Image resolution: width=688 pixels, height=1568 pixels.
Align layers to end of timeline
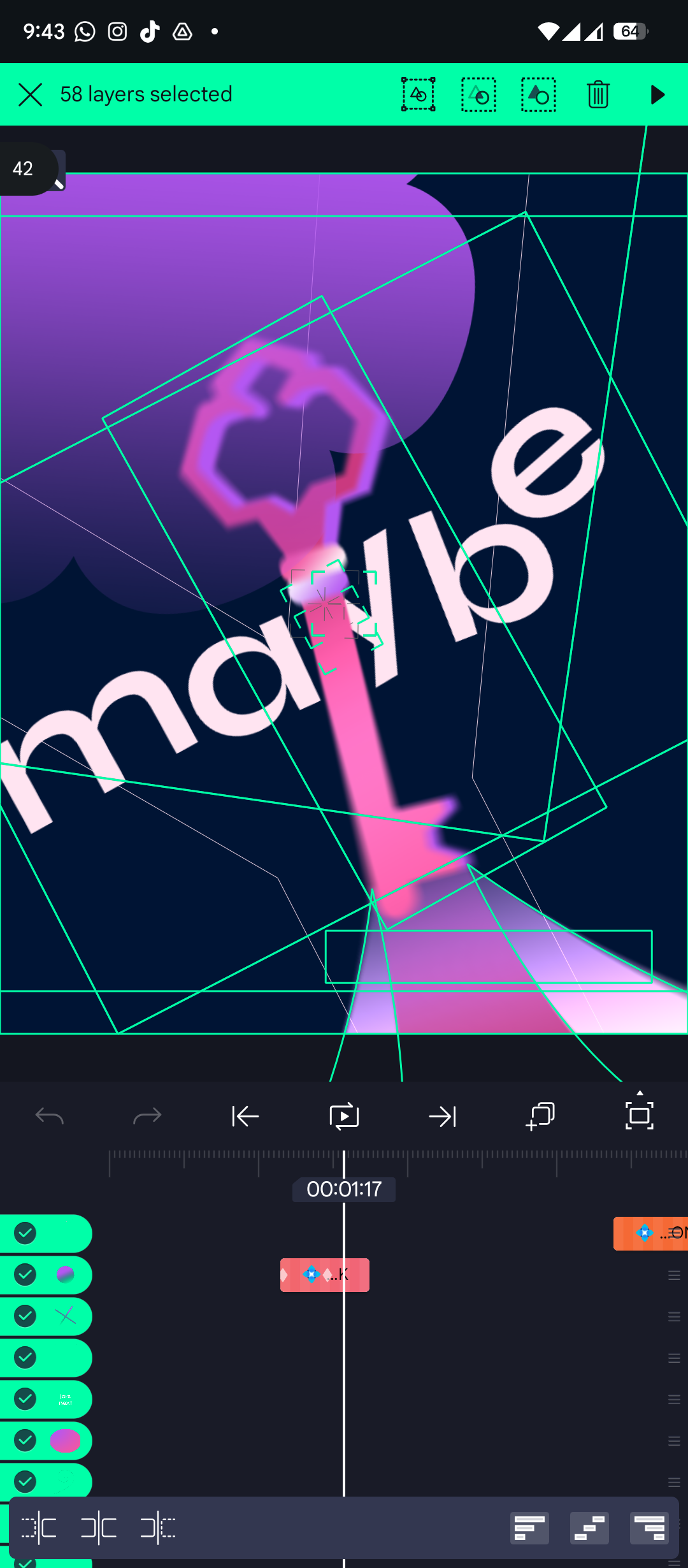(649, 1528)
